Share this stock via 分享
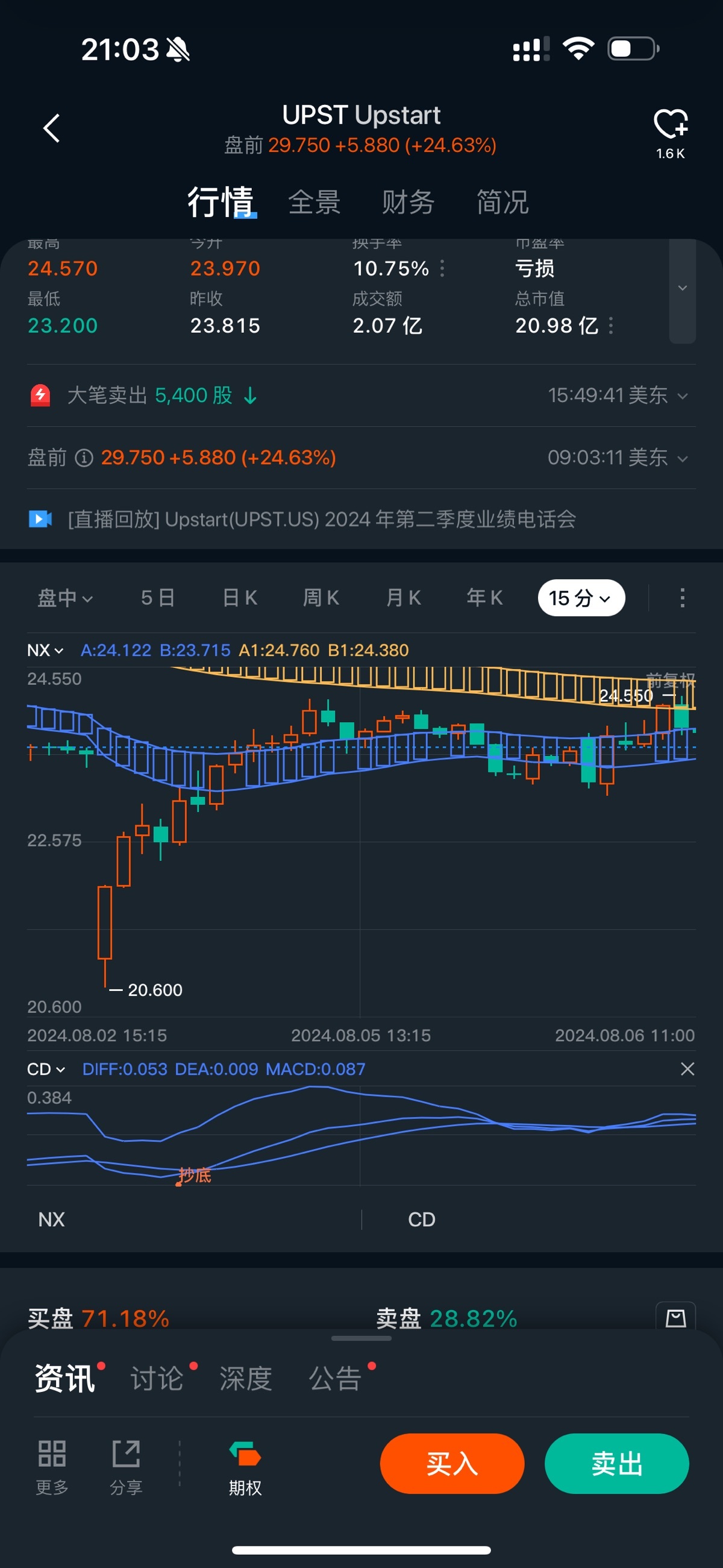723x1568 pixels. click(126, 1467)
